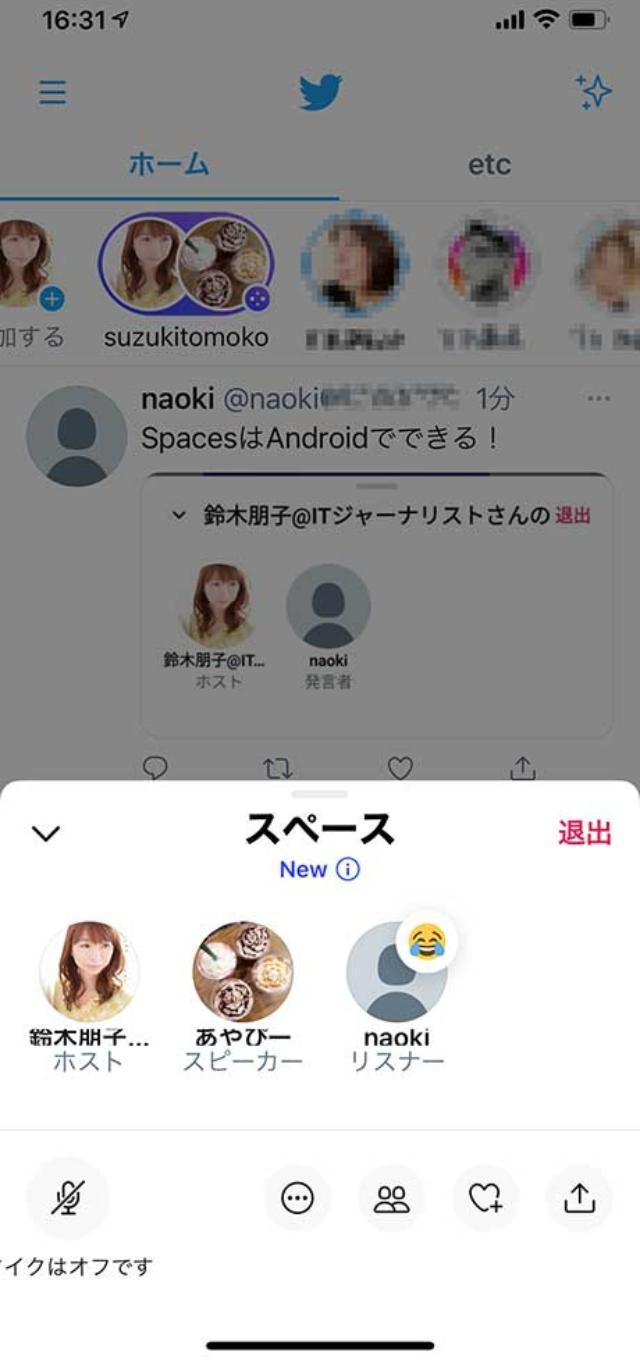Open overflow menu on naoki's tweet
The height and width of the screenshot is (1363, 640).
(599, 399)
